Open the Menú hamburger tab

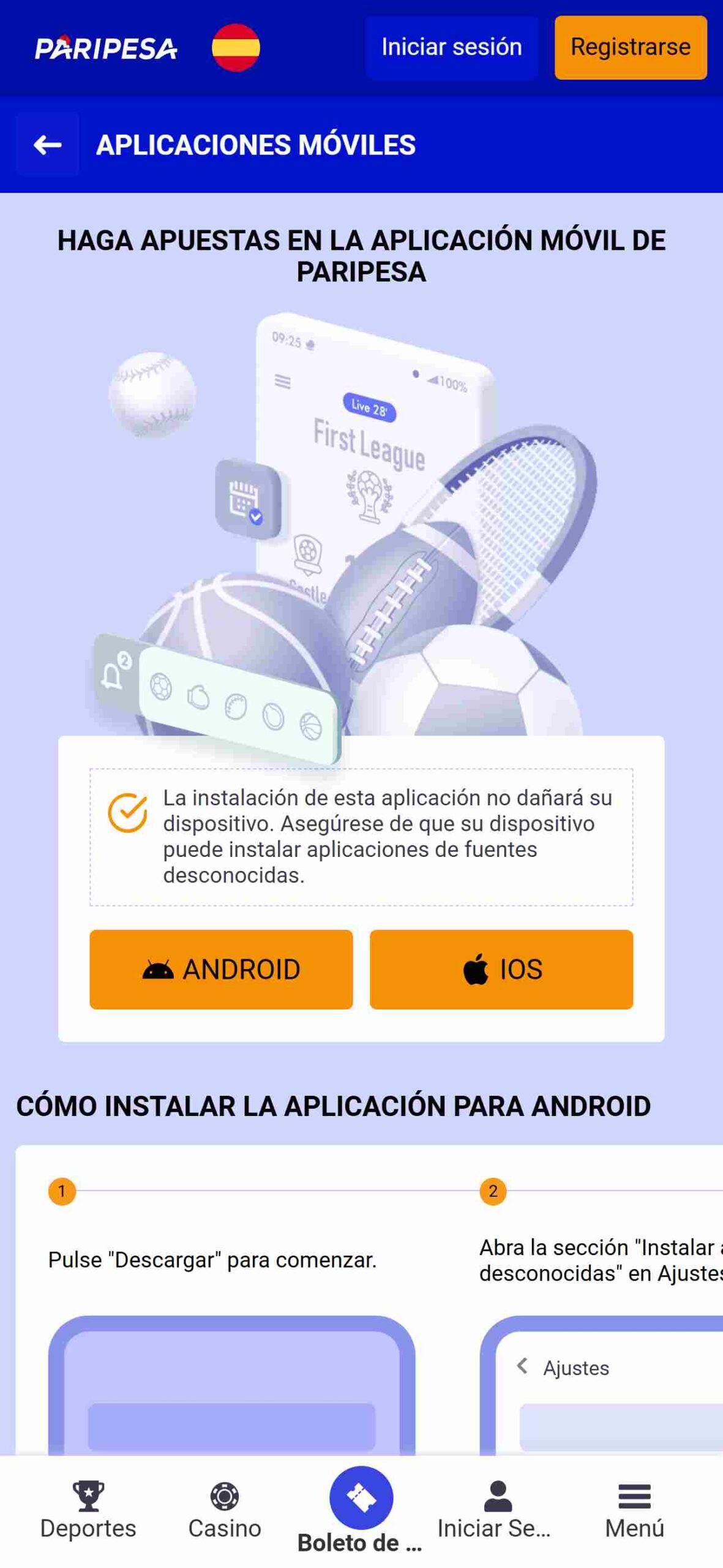coord(634,1510)
